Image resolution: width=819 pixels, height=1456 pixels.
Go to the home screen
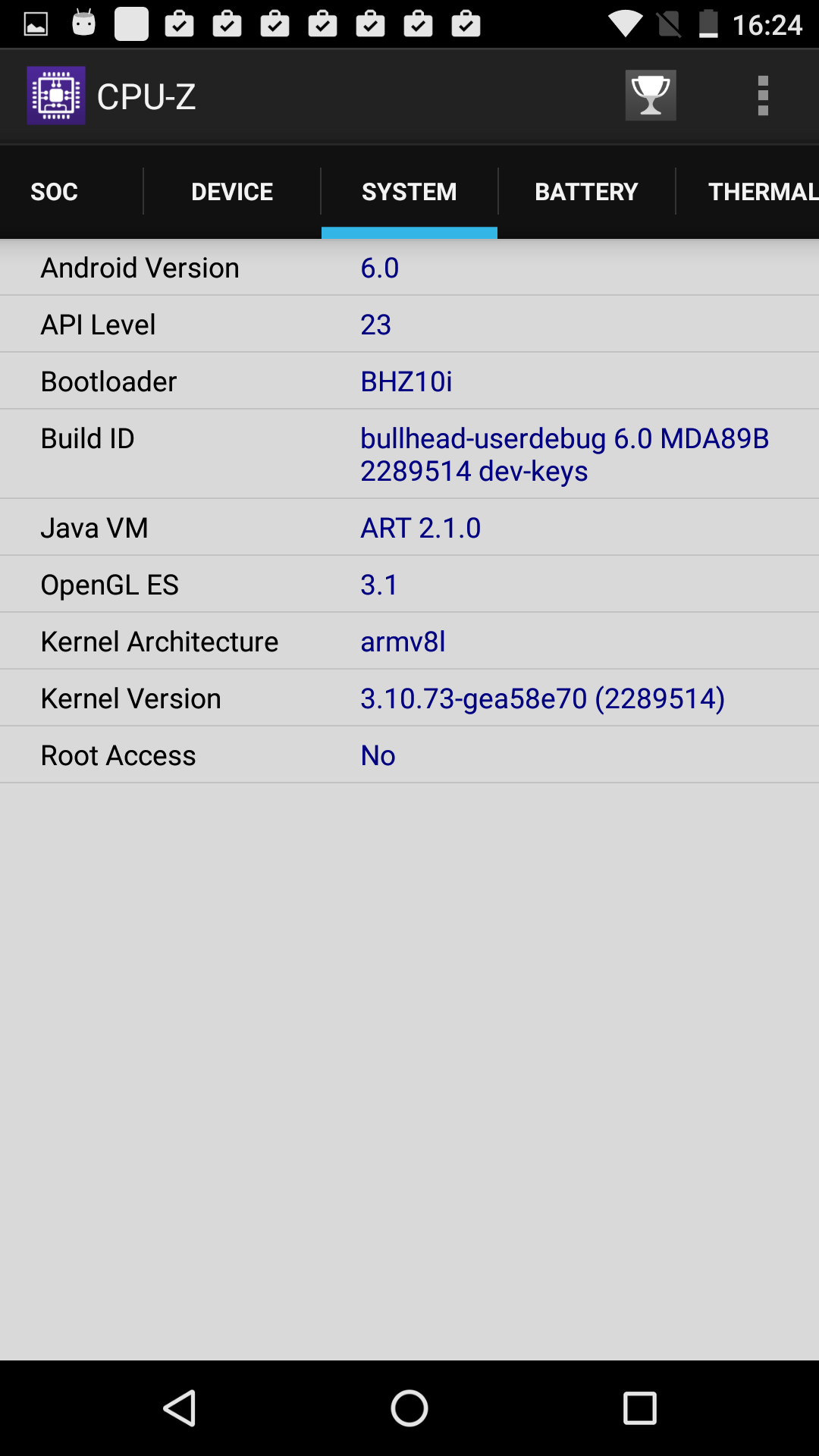tap(409, 1408)
